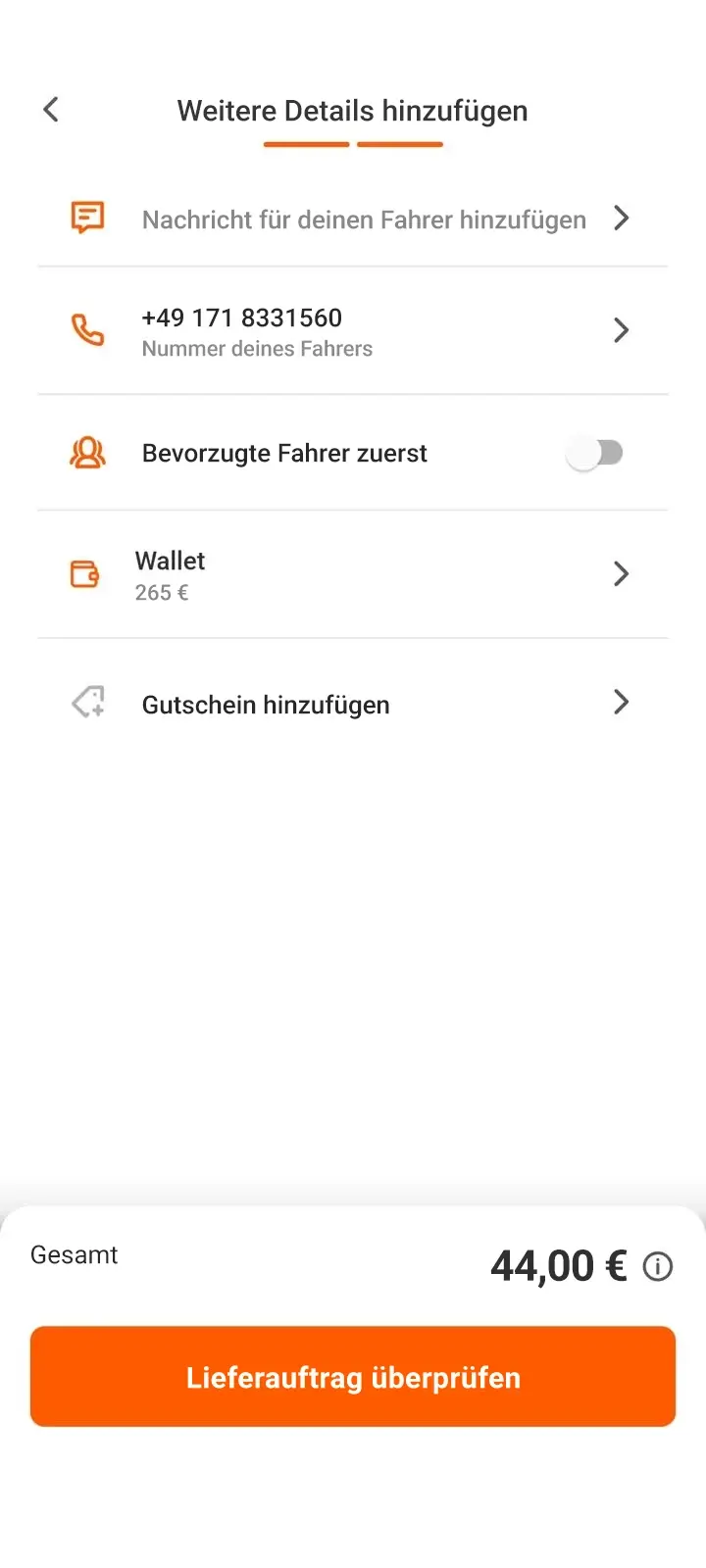Expand the Wallet row via its chevron
706x1568 pixels.
tap(621, 574)
